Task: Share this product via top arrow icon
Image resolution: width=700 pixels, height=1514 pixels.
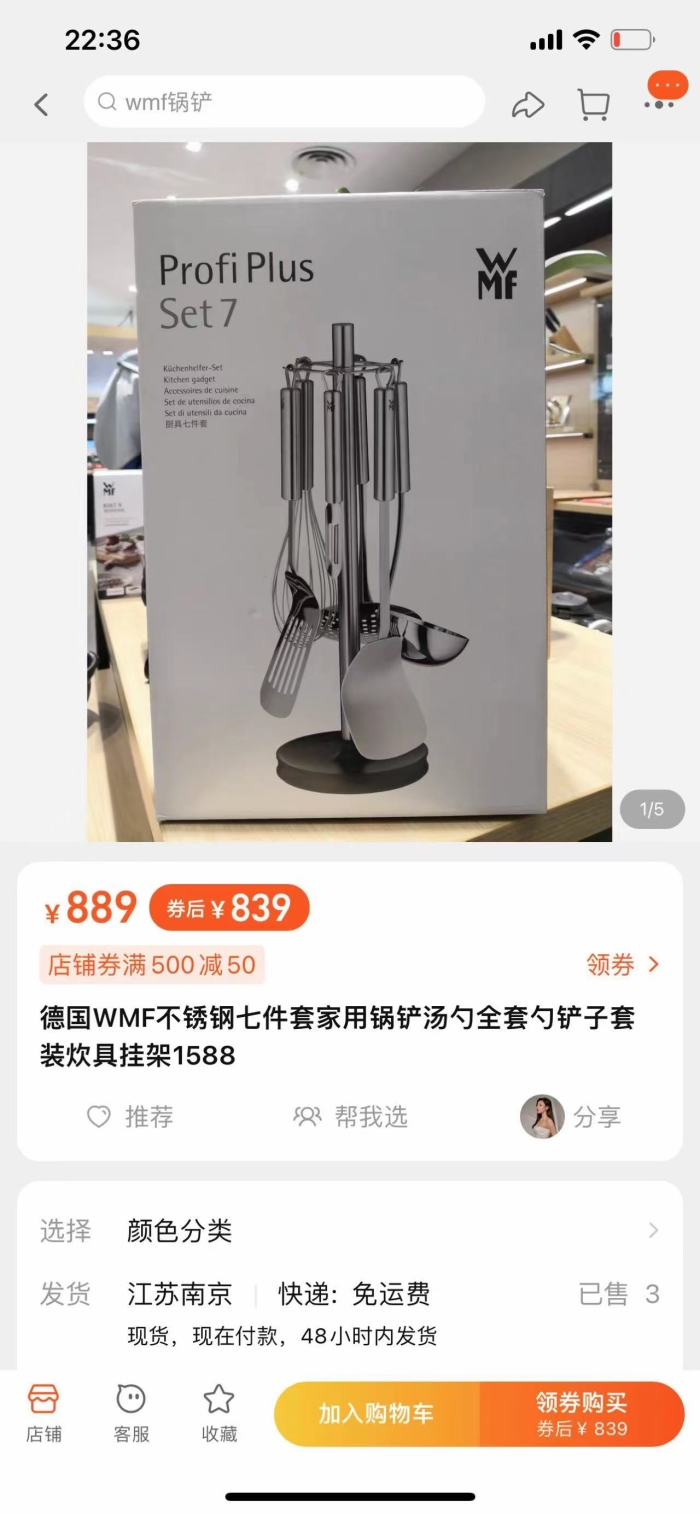Action: 528,104
